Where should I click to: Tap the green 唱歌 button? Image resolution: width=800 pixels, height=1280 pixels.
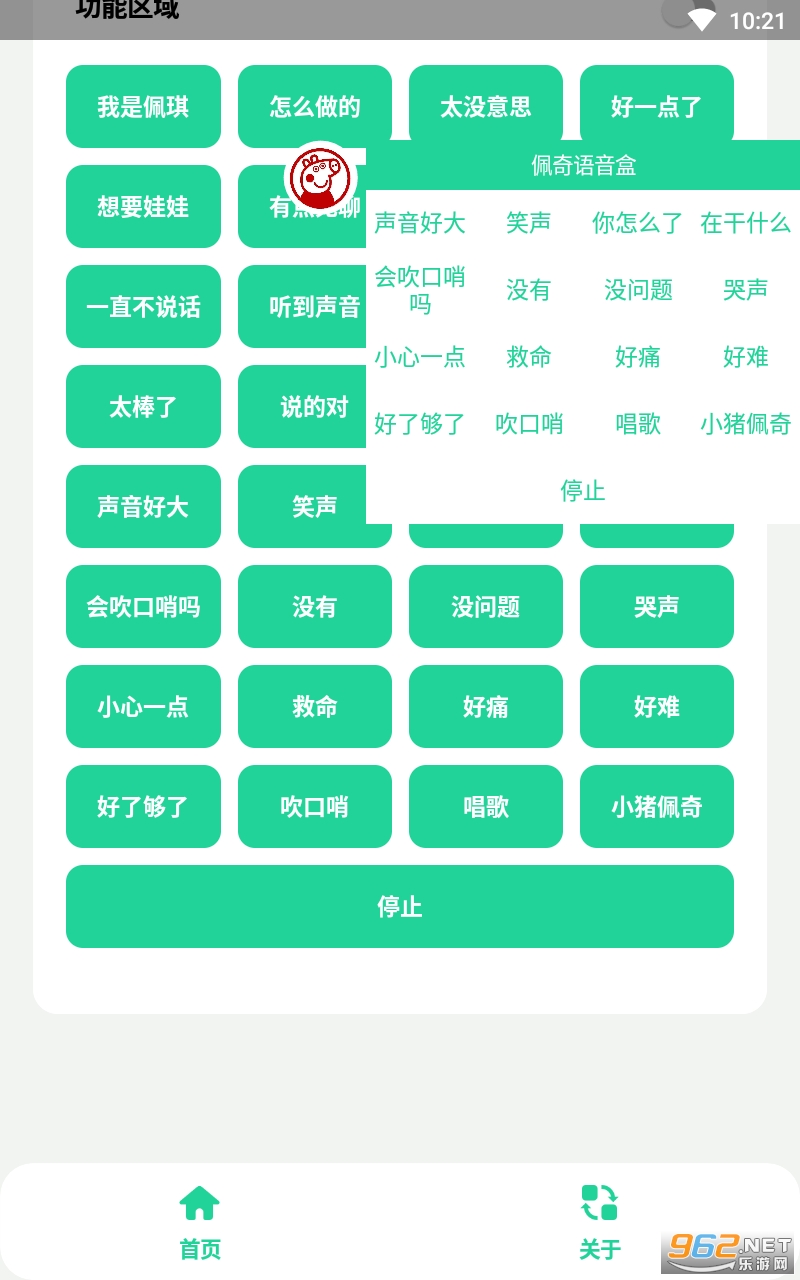(485, 807)
